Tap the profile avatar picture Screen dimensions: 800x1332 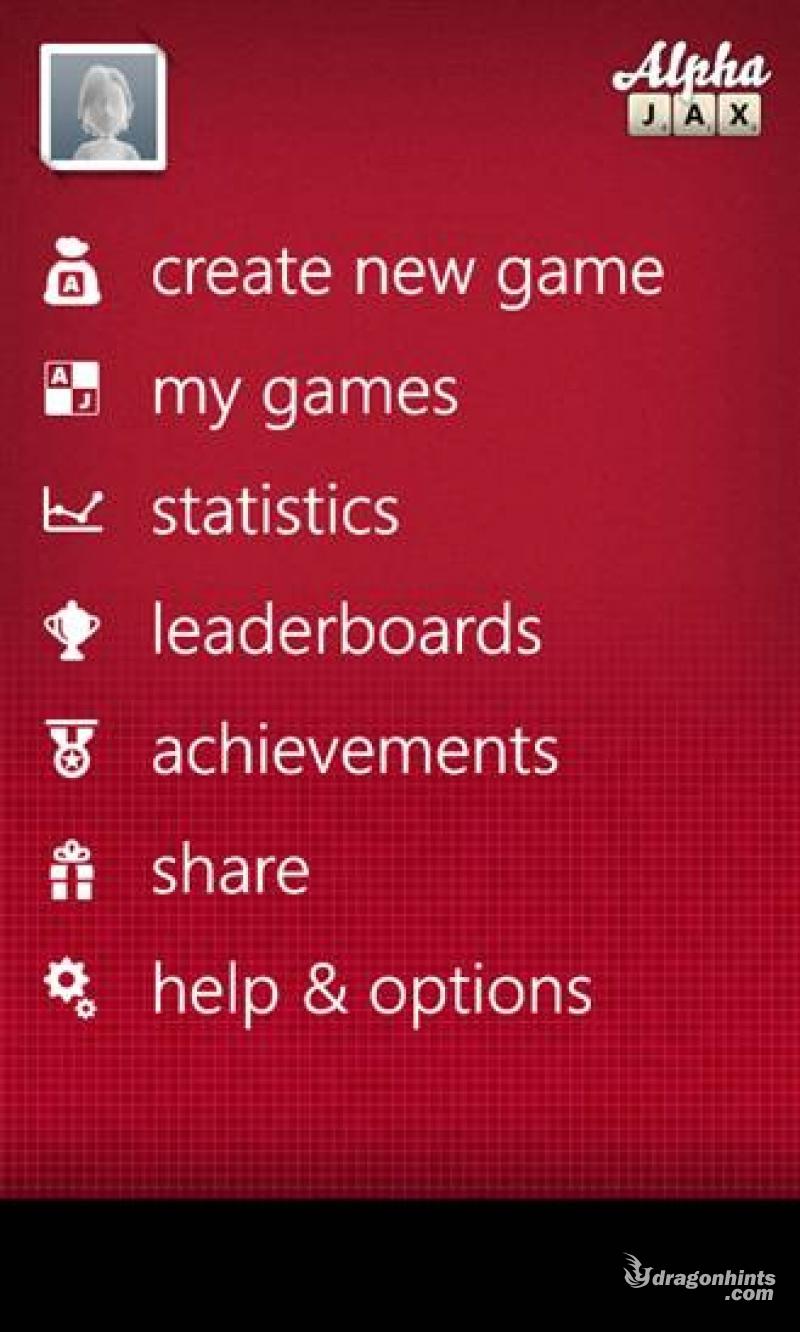tap(103, 108)
